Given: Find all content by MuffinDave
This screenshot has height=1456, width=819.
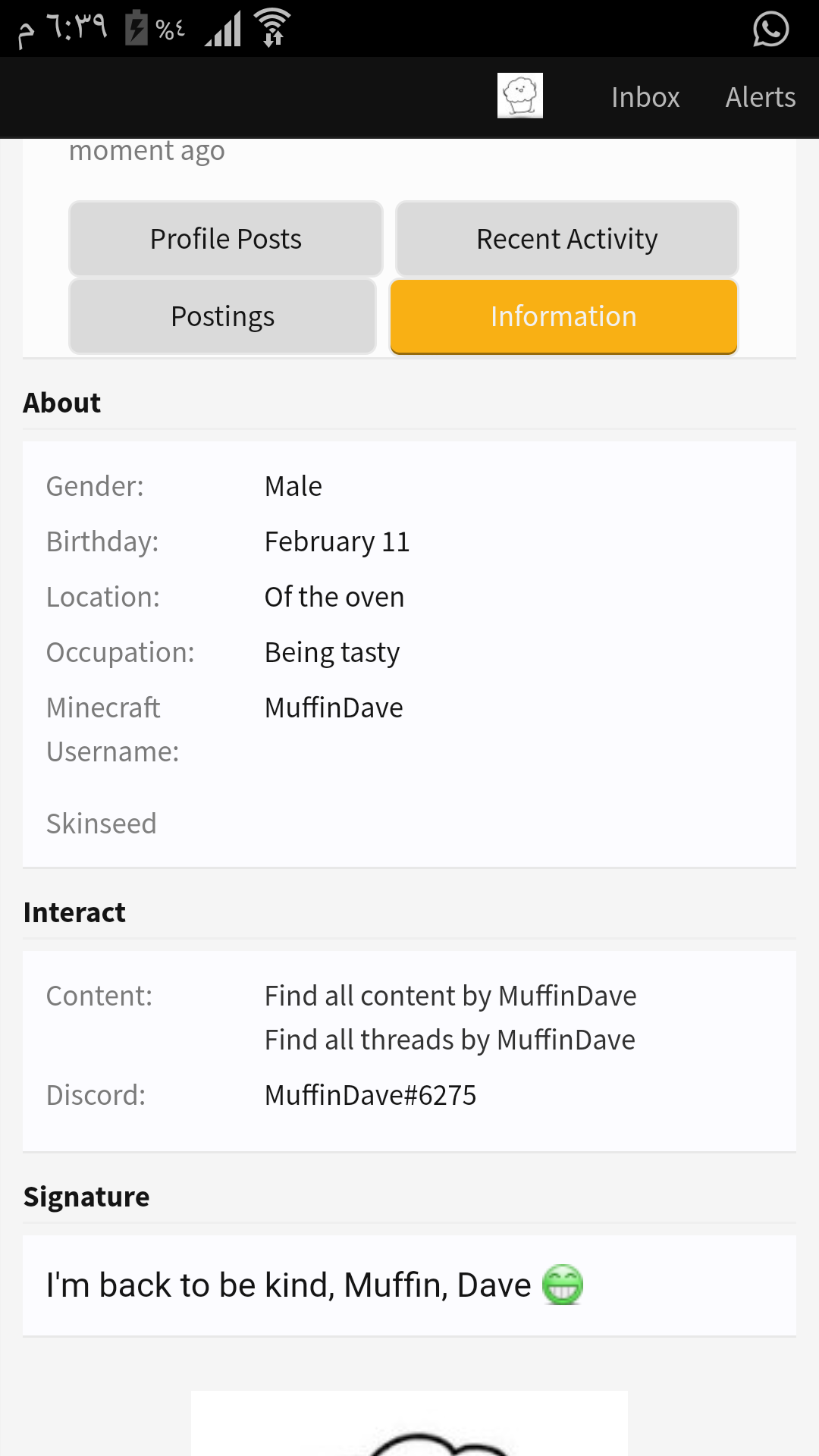Looking at the screenshot, I should (450, 996).
